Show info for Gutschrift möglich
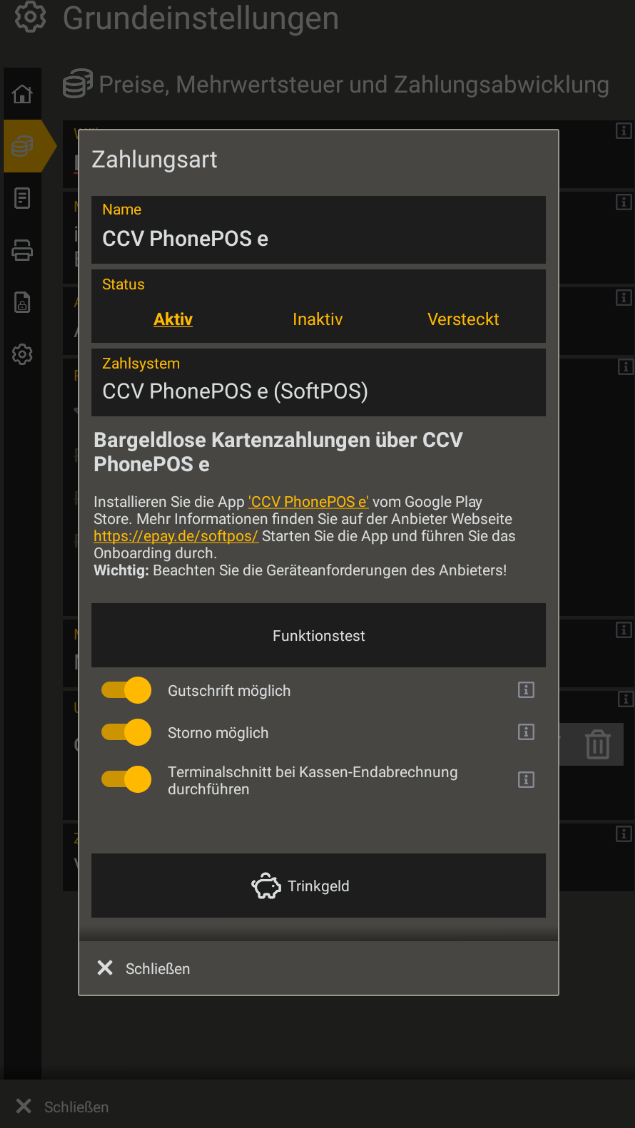Screen dimensions: 635x1128 point(526,690)
